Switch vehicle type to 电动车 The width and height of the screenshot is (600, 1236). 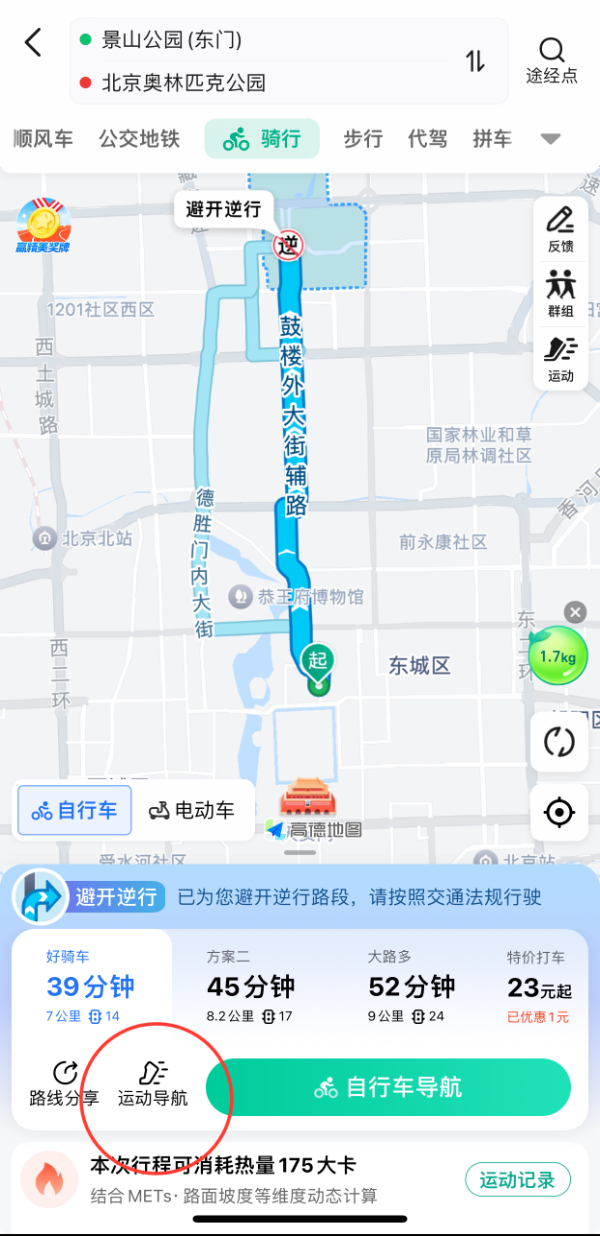pos(191,810)
